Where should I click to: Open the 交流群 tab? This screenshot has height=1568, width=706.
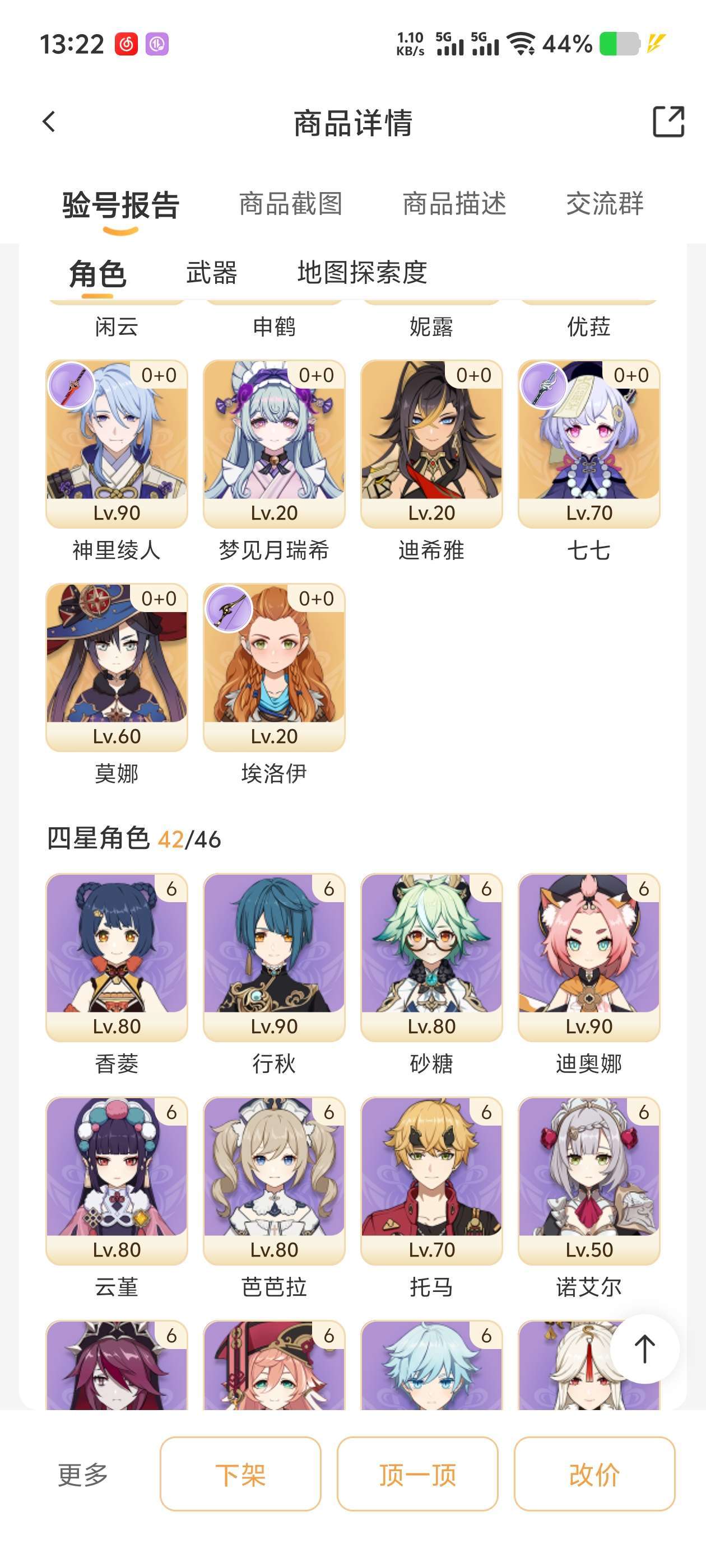(x=604, y=204)
